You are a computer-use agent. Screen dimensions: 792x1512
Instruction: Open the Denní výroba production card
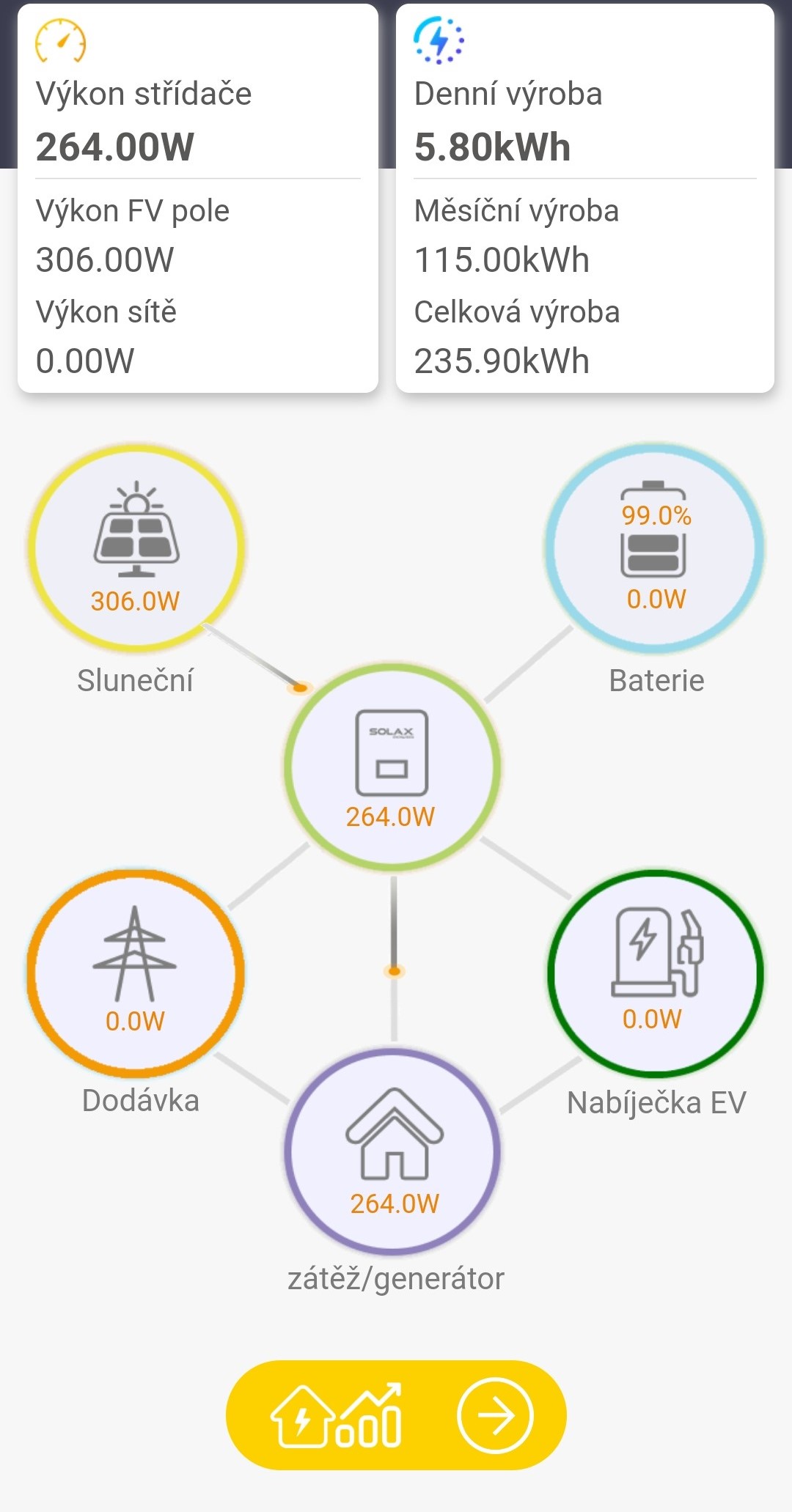click(585, 198)
